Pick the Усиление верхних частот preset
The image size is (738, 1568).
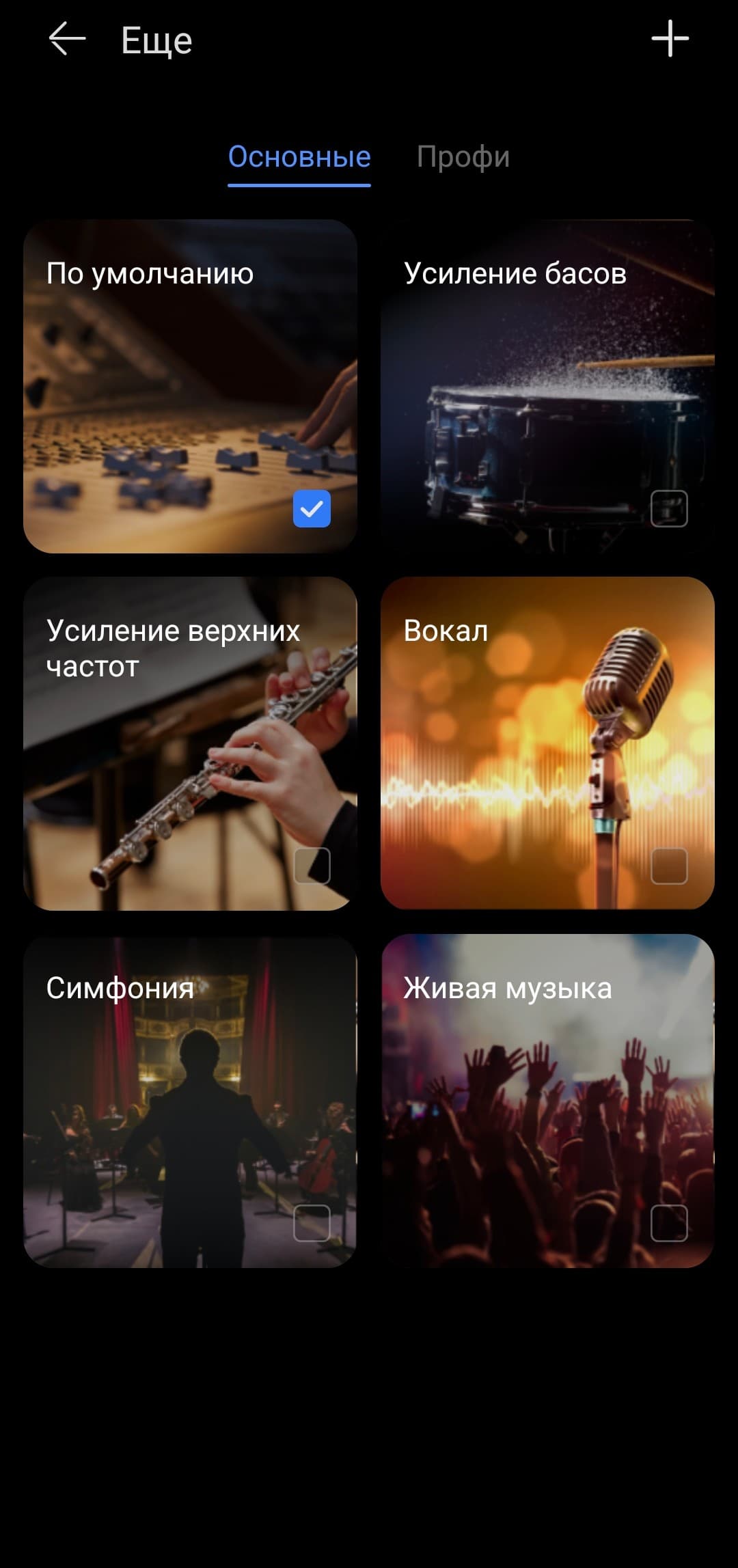click(190, 743)
